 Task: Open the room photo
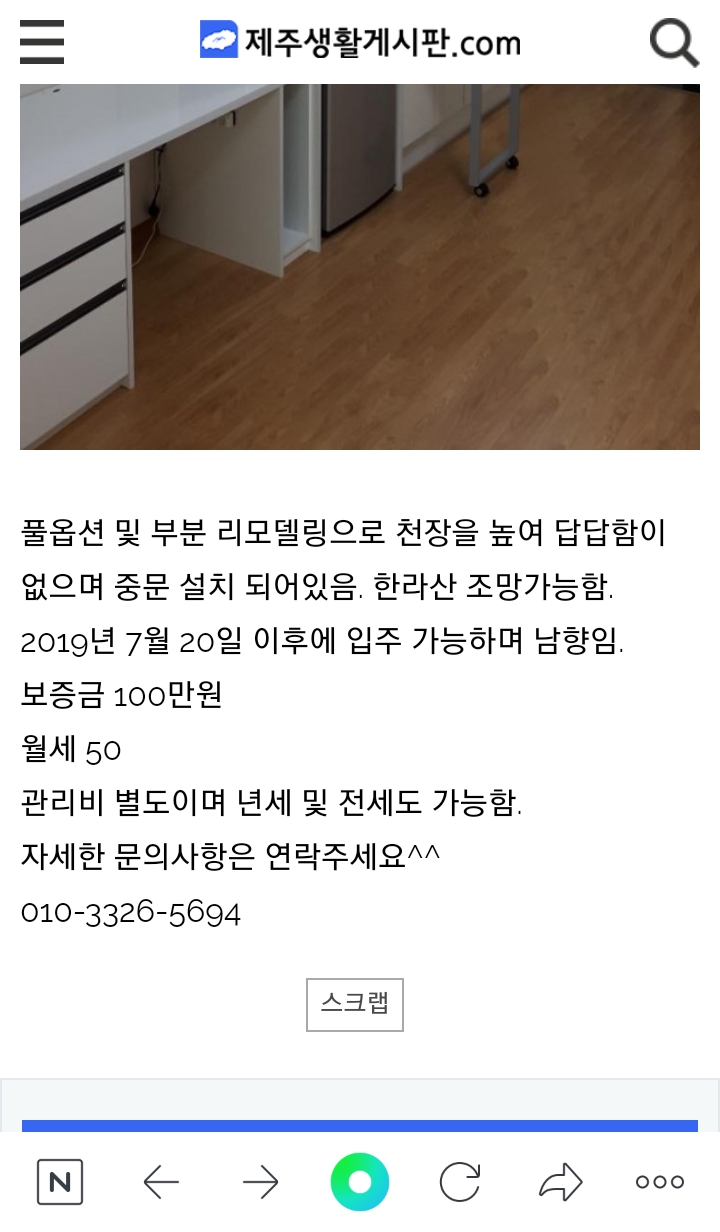point(360,267)
